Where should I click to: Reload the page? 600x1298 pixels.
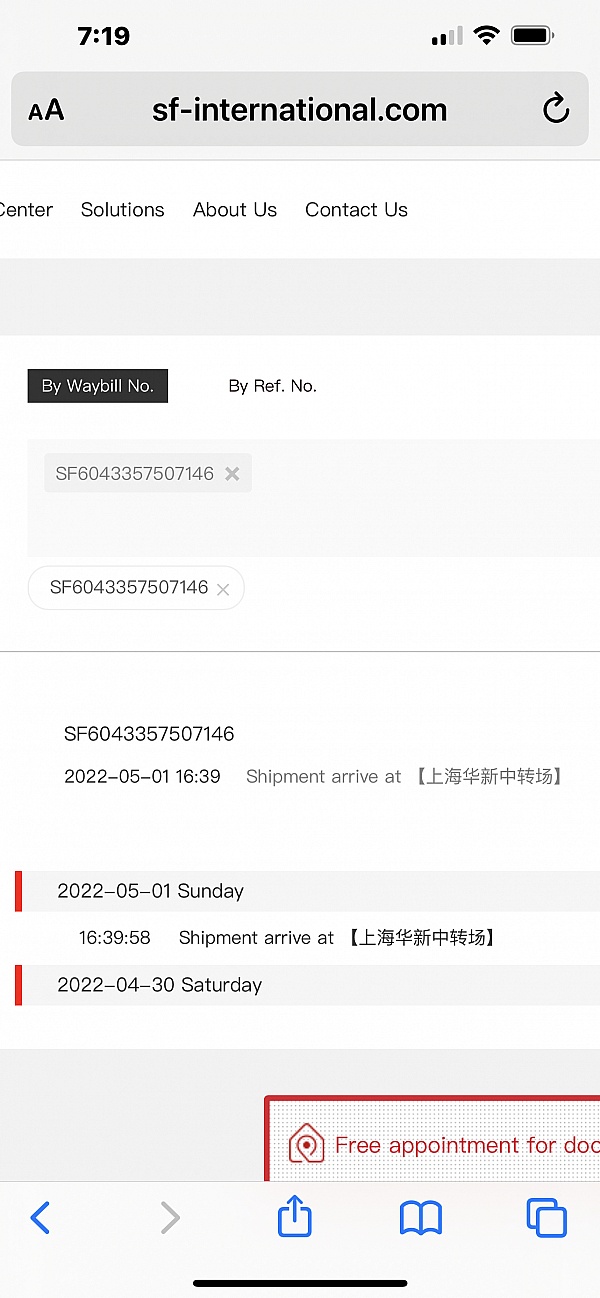(556, 109)
